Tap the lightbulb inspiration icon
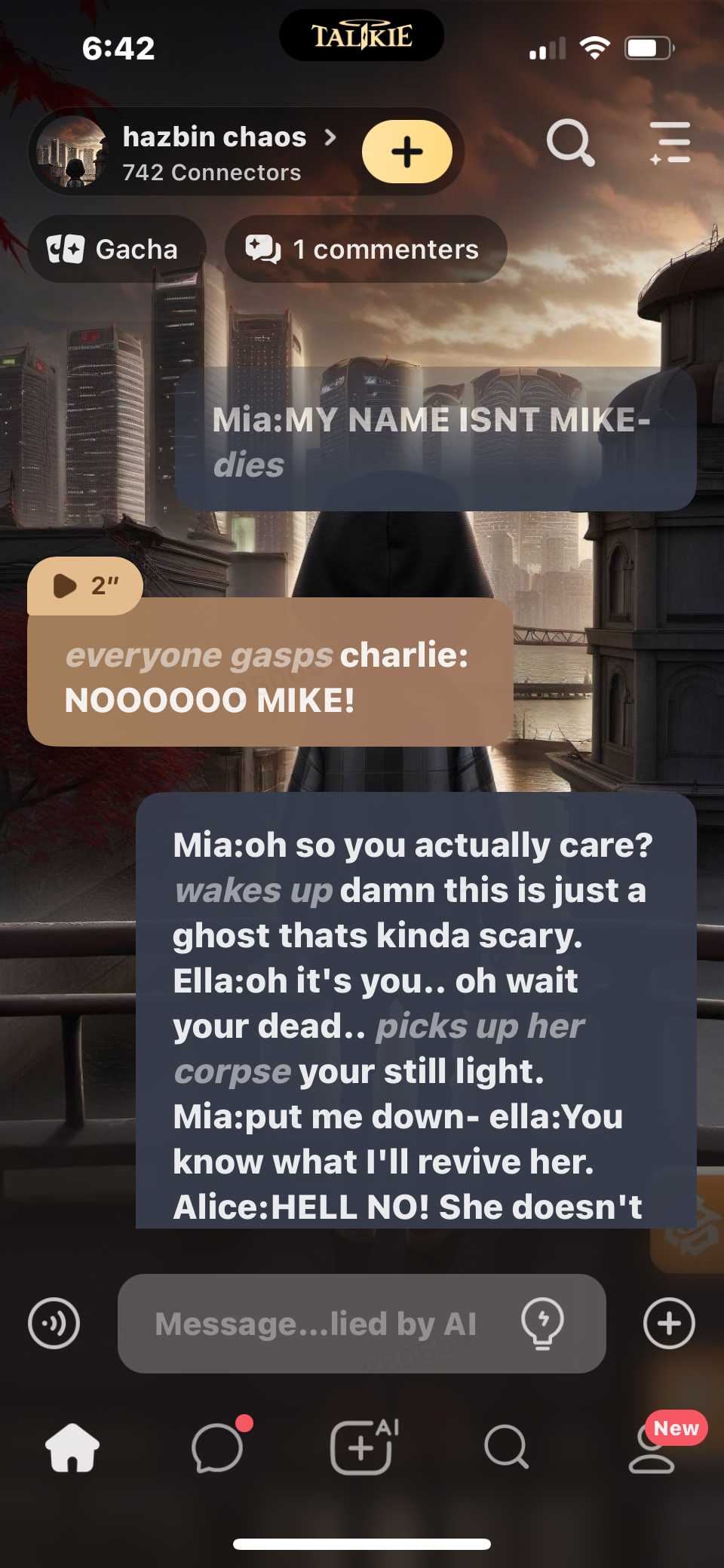724x1568 pixels. pos(542,1323)
